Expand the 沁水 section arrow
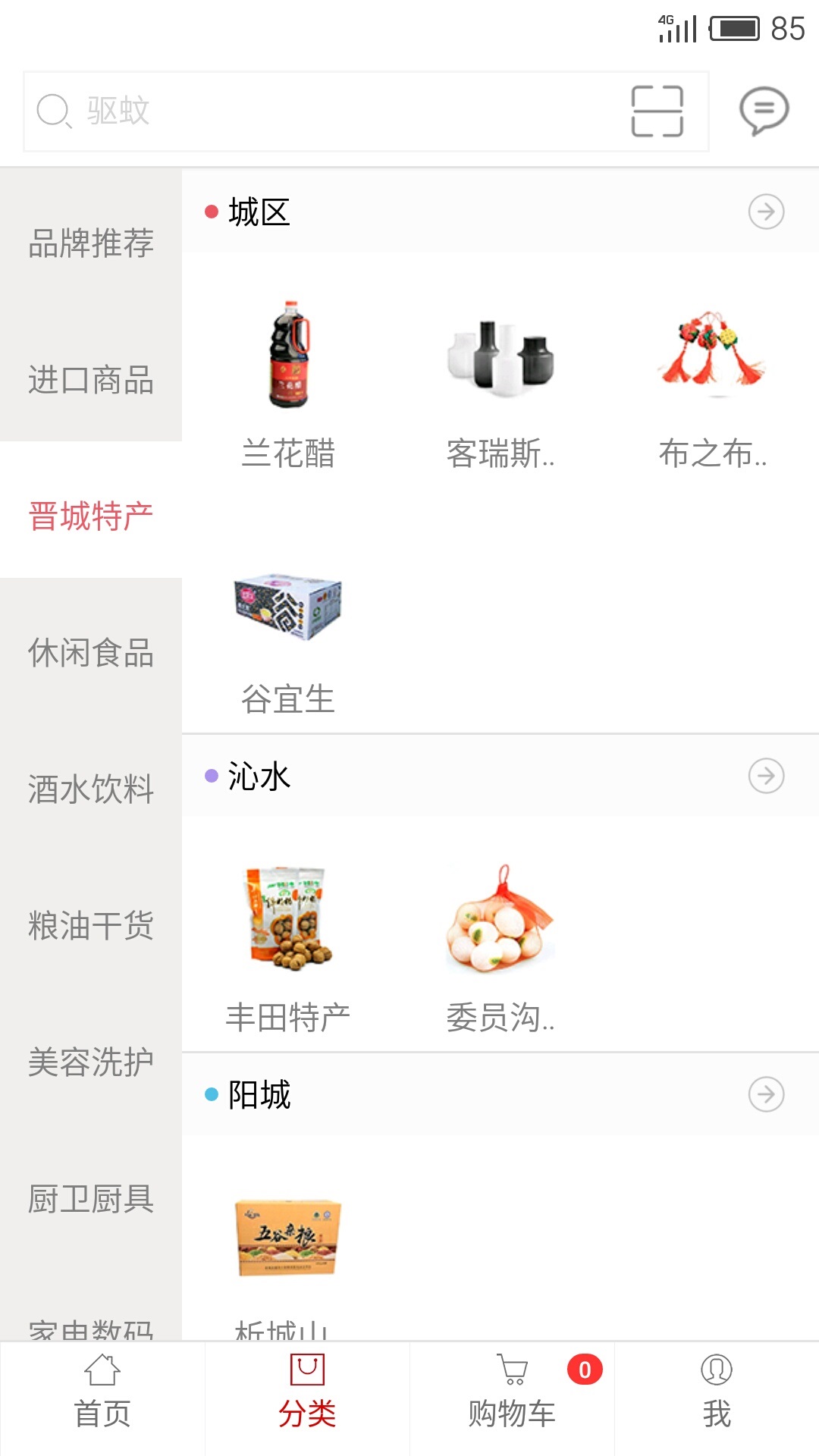Viewport: 819px width, 1456px height. coord(766,776)
